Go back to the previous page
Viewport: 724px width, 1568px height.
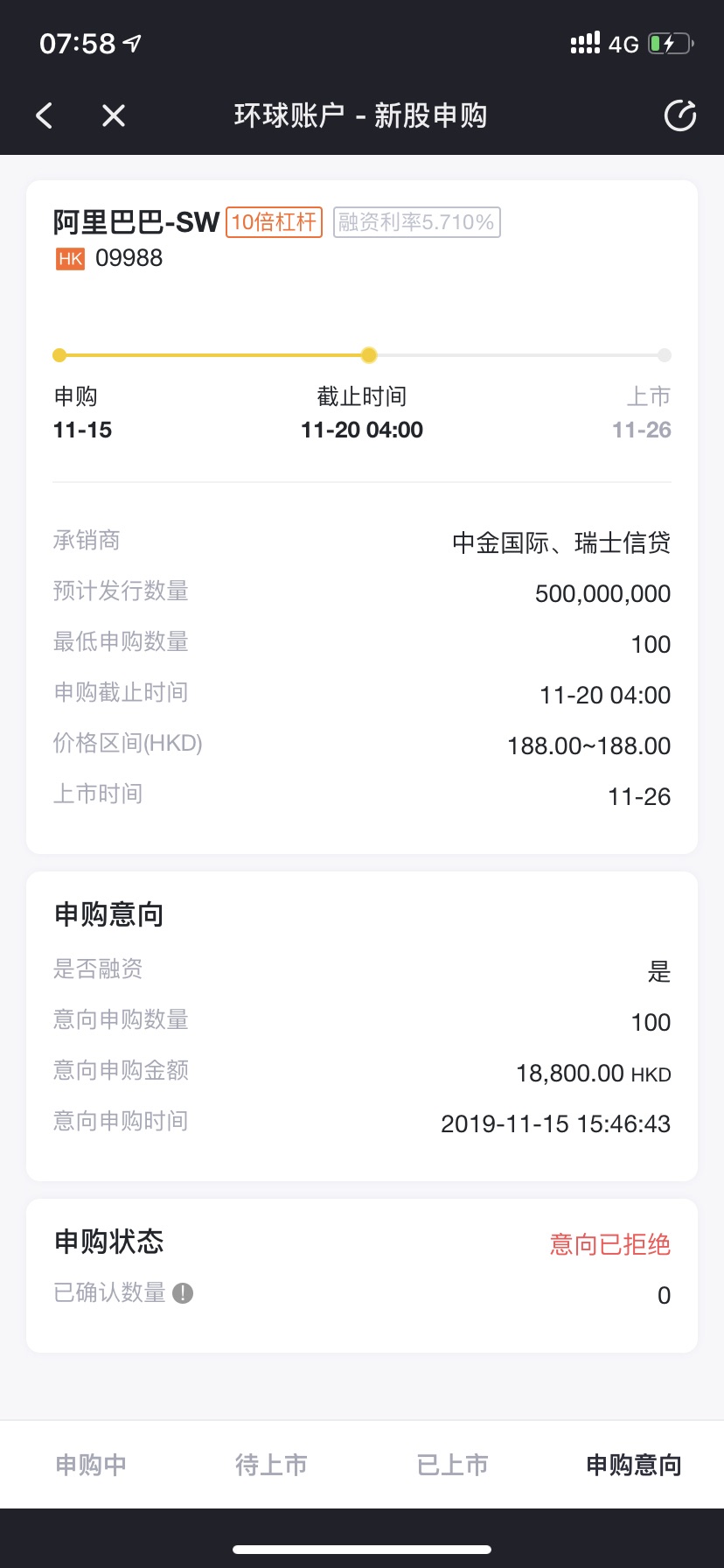click(45, 115)
